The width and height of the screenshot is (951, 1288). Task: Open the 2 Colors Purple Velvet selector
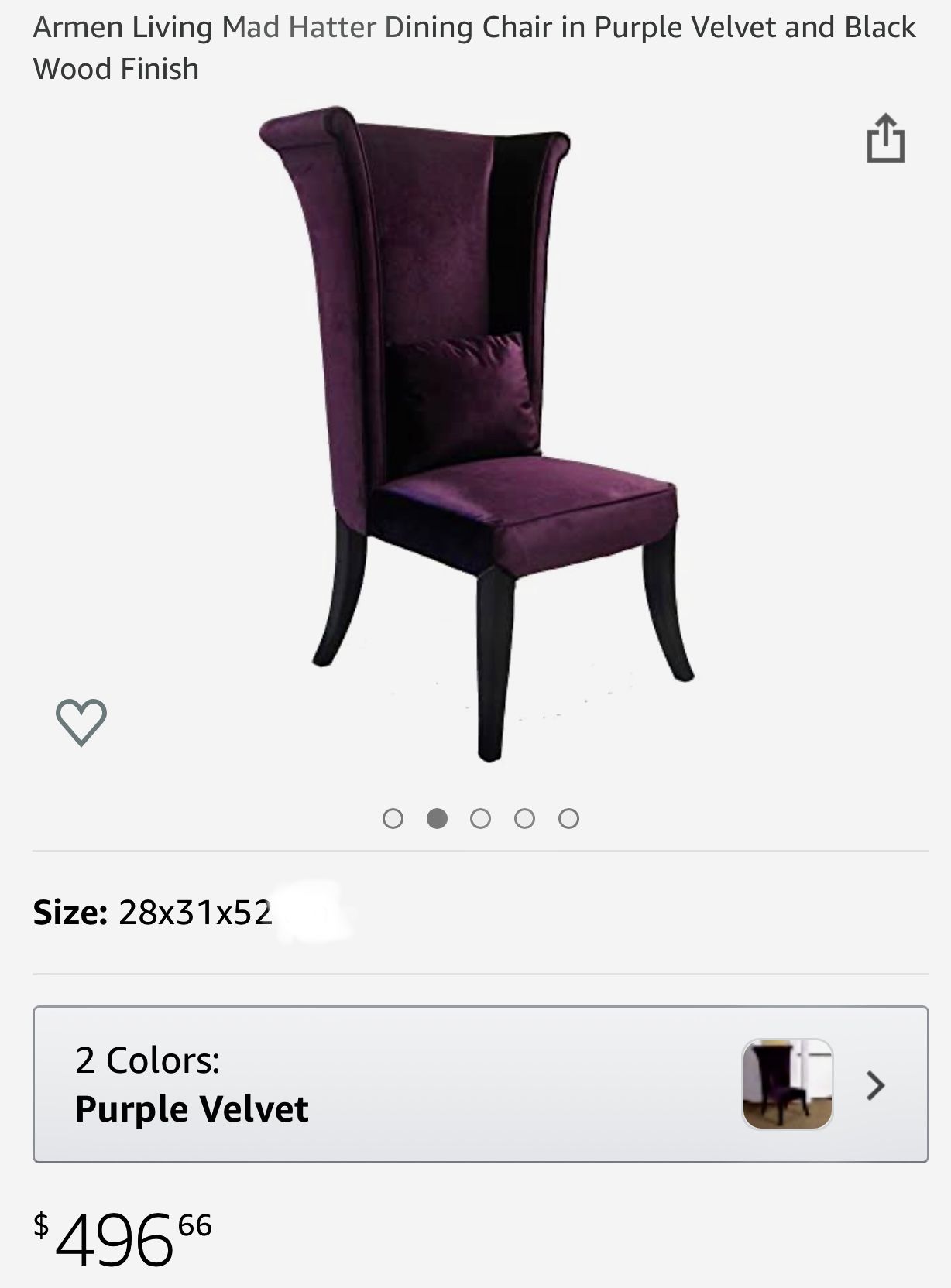(480, 1084)
